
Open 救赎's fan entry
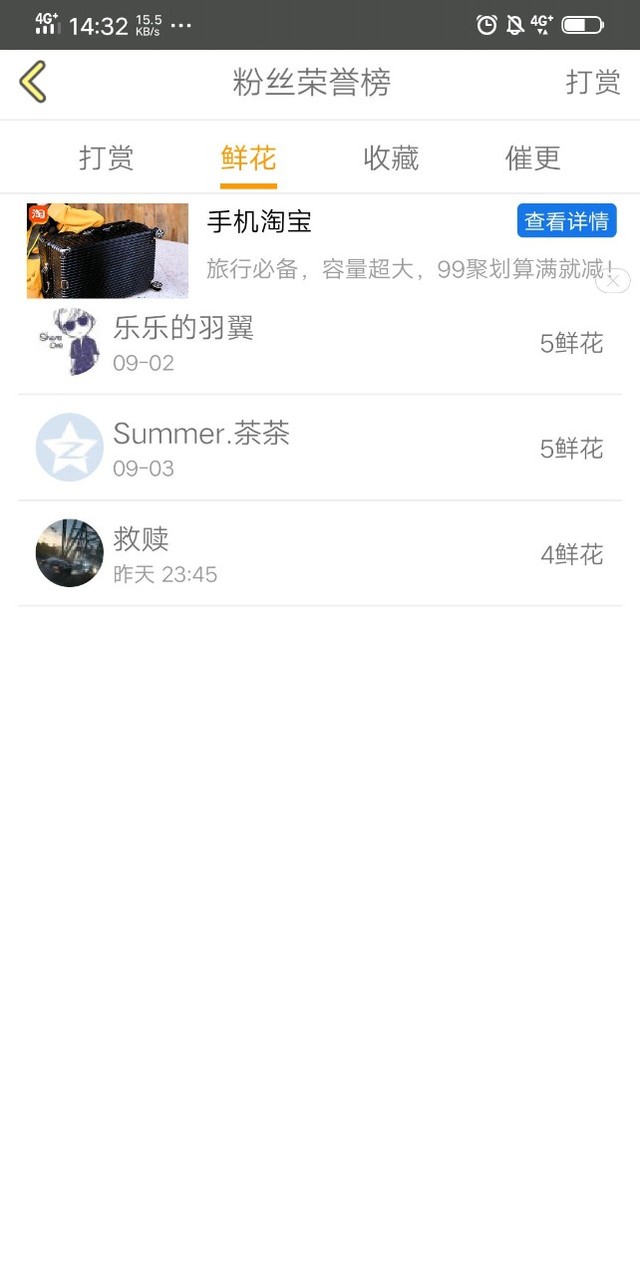pyautogui.click(x=320, y=553)
